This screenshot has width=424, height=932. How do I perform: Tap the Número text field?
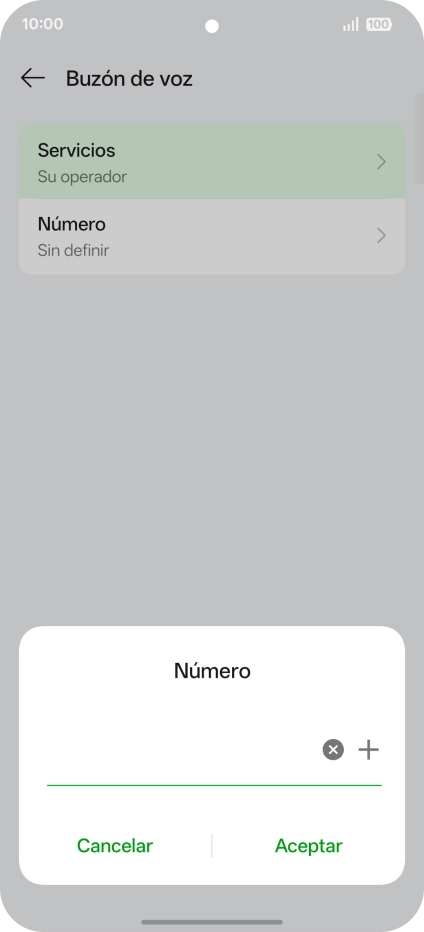click(x=181, y=750)
